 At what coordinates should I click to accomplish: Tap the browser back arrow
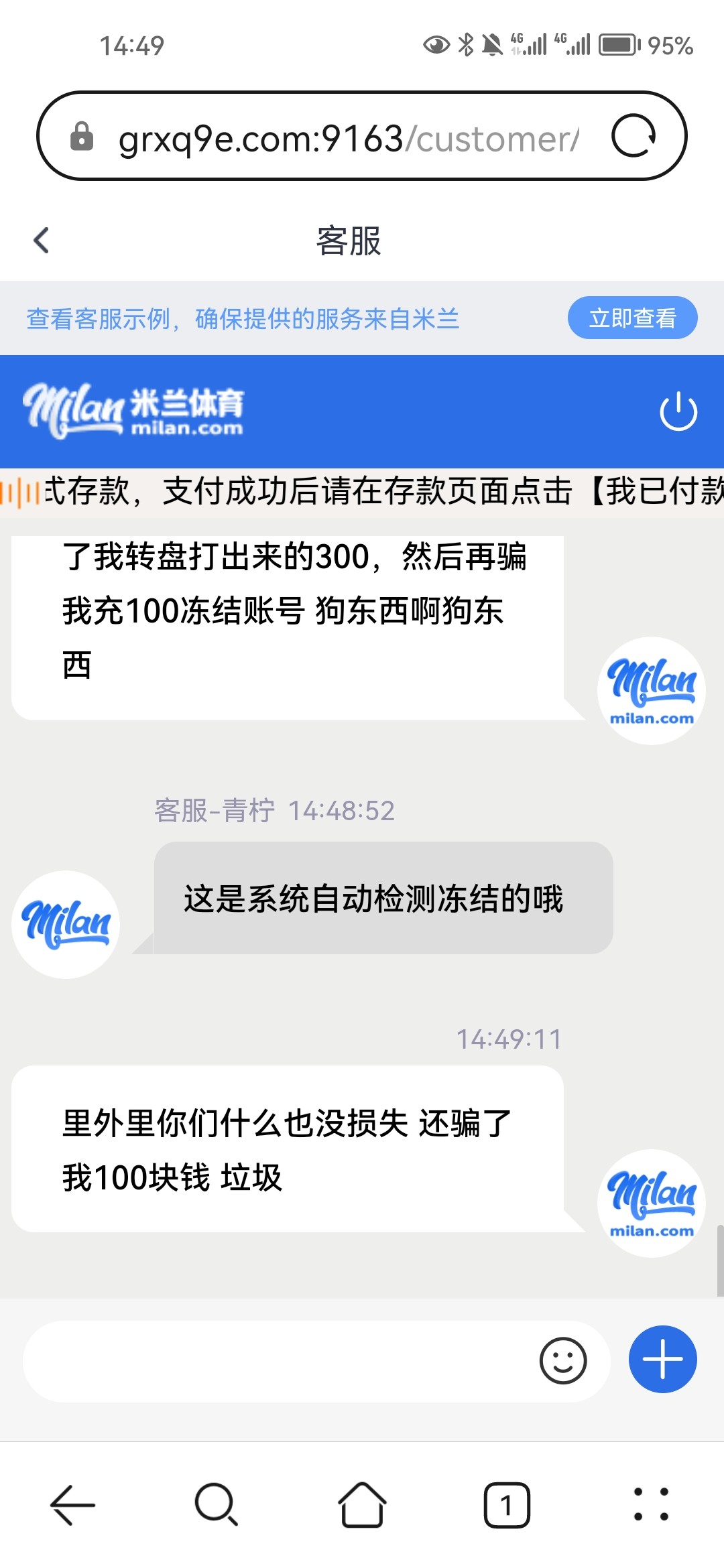(x=72, y=1505)
